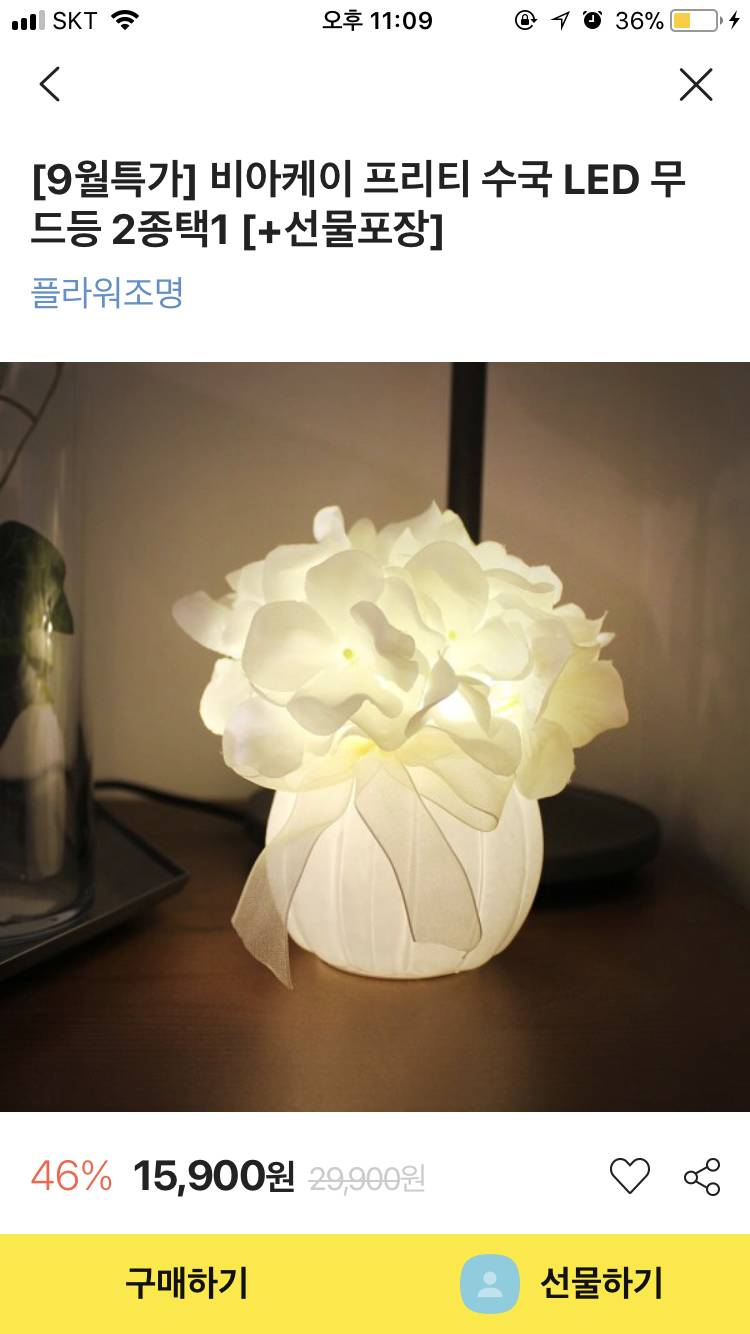This screenshot has width=750, height=1334.
Task: Open the hydrangea LED lamp photo
Action: (x=375, y=736)
